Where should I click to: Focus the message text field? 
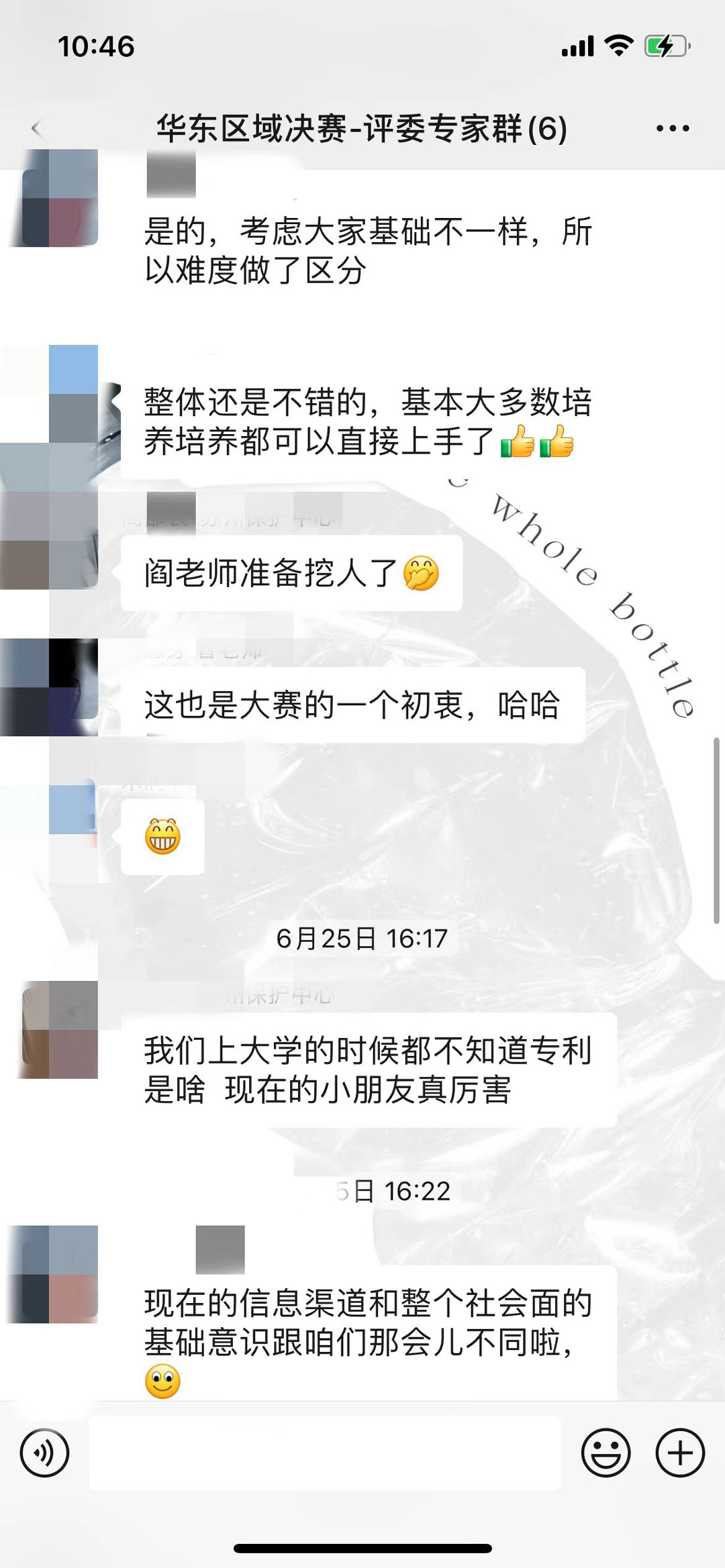(325, 1453)
